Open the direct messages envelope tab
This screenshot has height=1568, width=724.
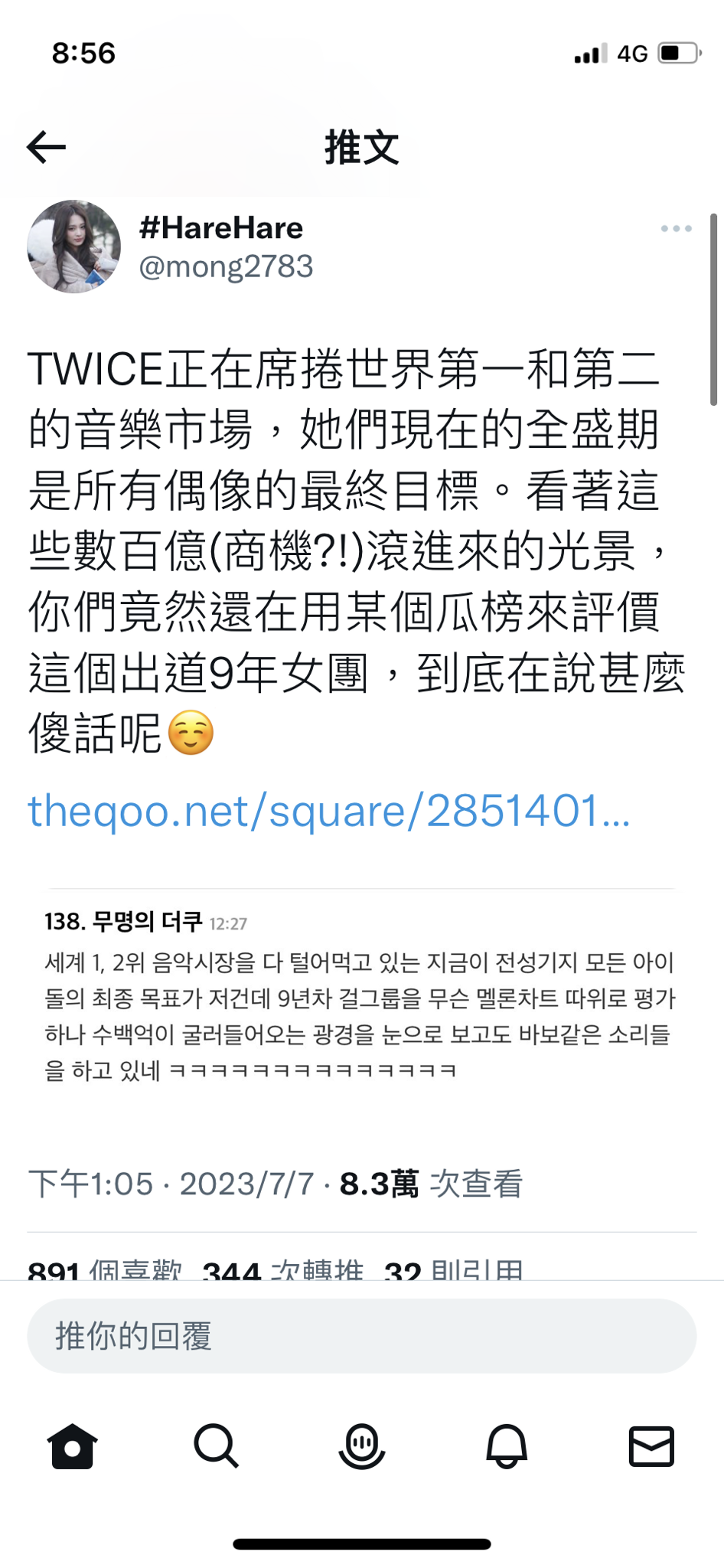(651, 1446)
